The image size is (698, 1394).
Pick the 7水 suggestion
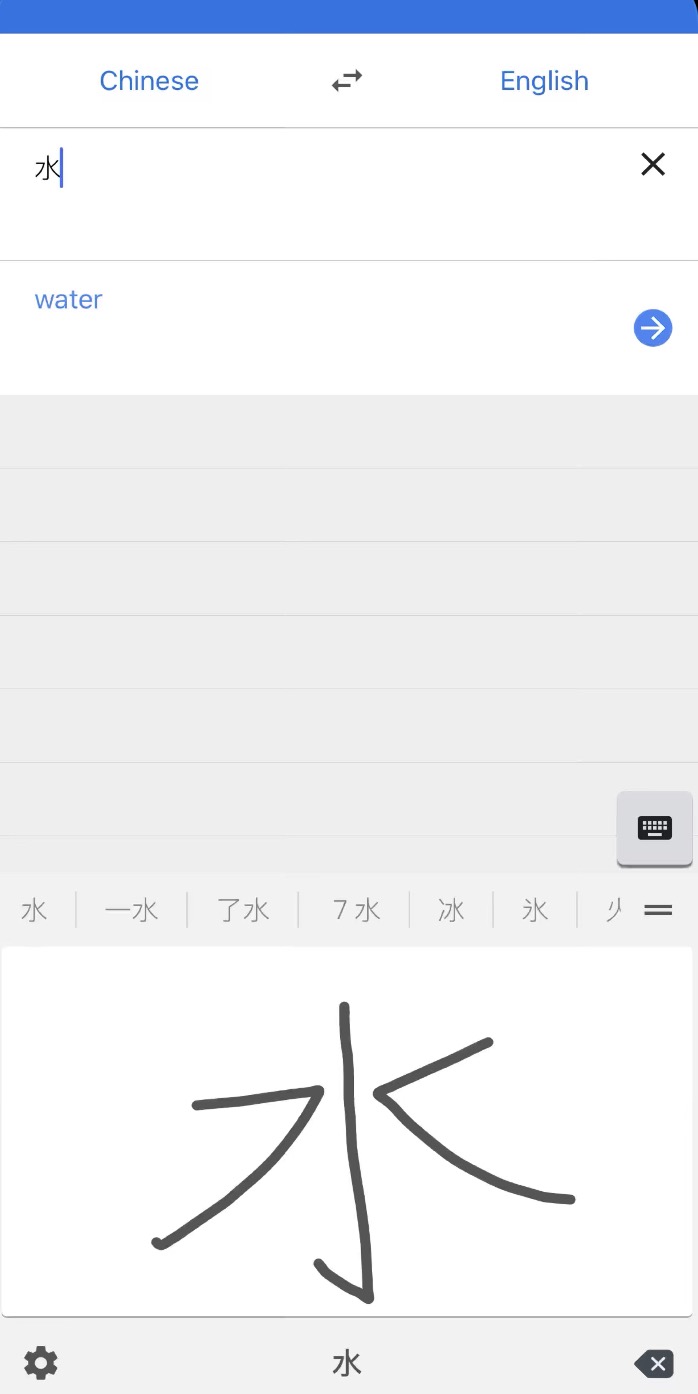pyautogui.click(x=355, y=910)
